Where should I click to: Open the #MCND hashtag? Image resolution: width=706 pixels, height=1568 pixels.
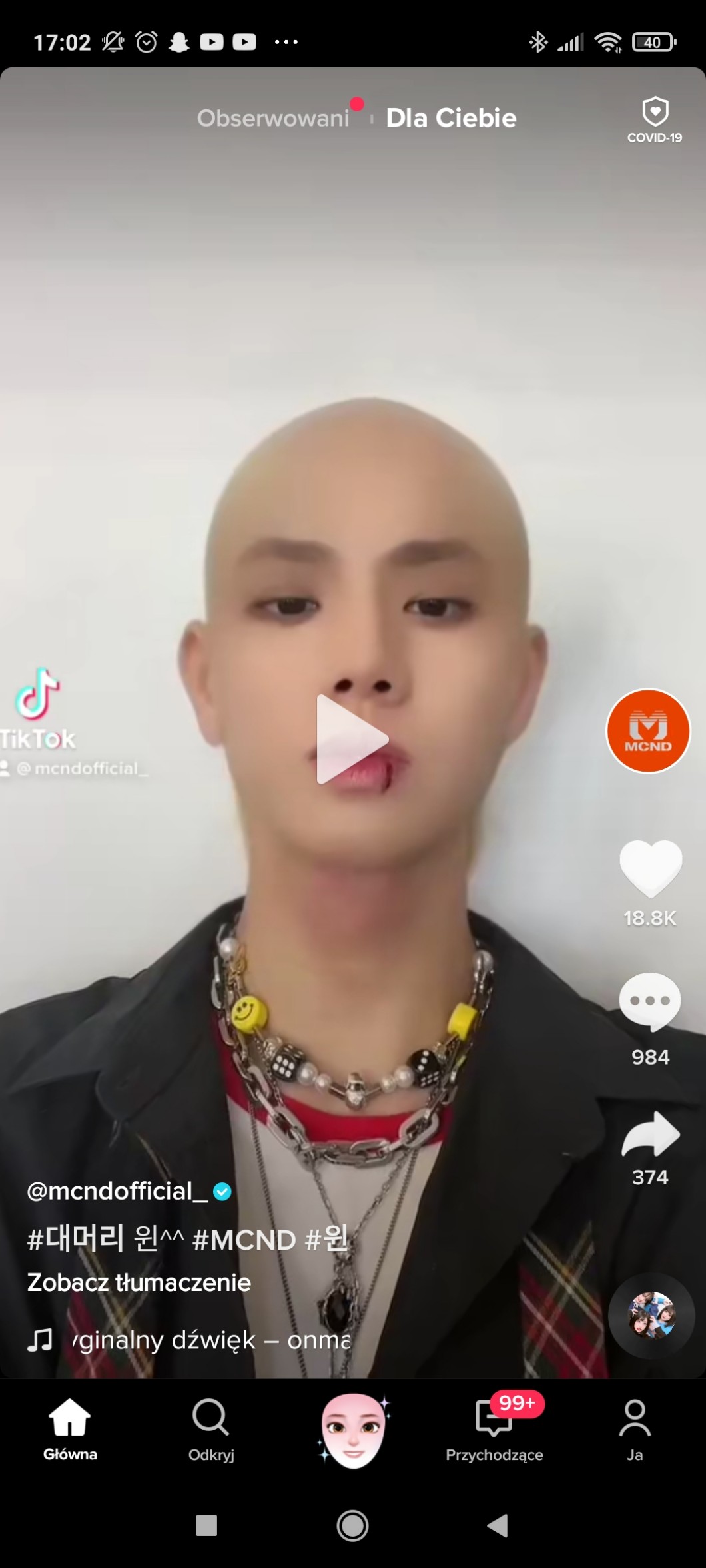(x=244, y=1240)
